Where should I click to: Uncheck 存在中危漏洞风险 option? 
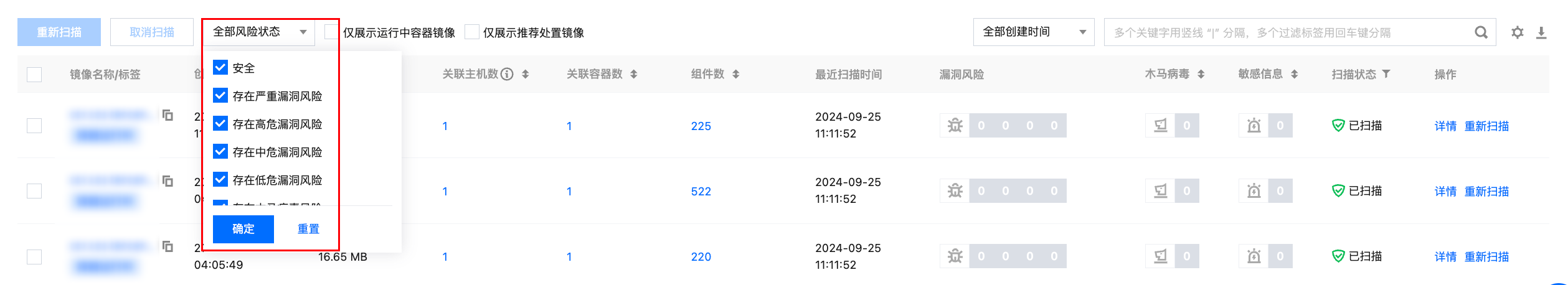220,151
